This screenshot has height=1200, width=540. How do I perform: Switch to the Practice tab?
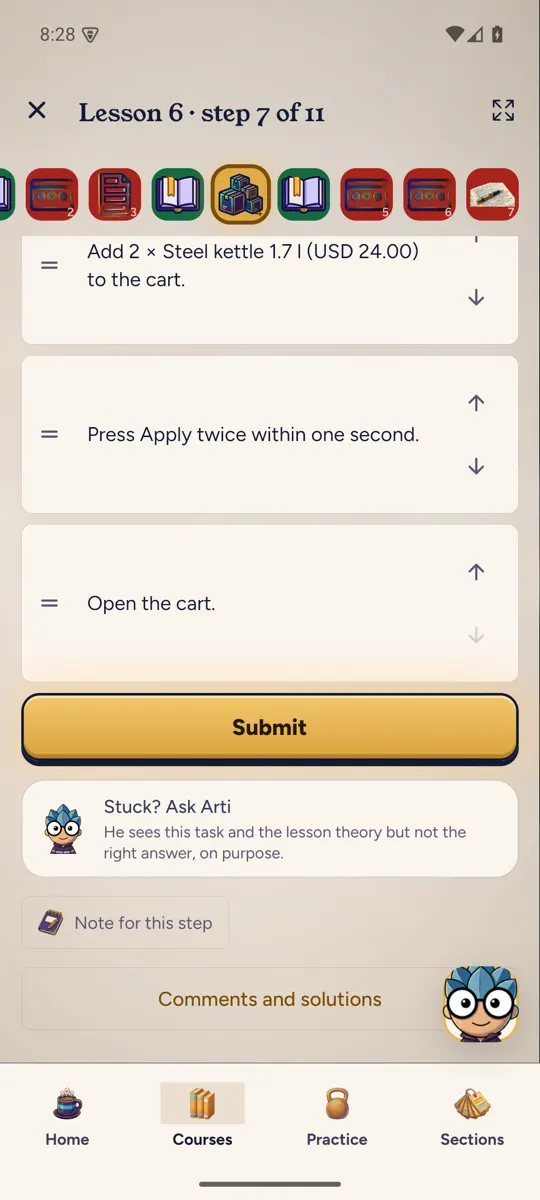tap(337, 1118)
